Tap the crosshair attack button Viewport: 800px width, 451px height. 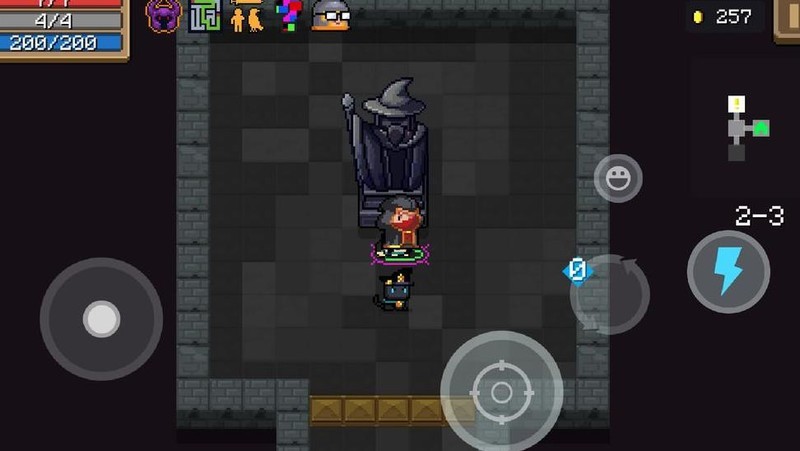(501, 391)
